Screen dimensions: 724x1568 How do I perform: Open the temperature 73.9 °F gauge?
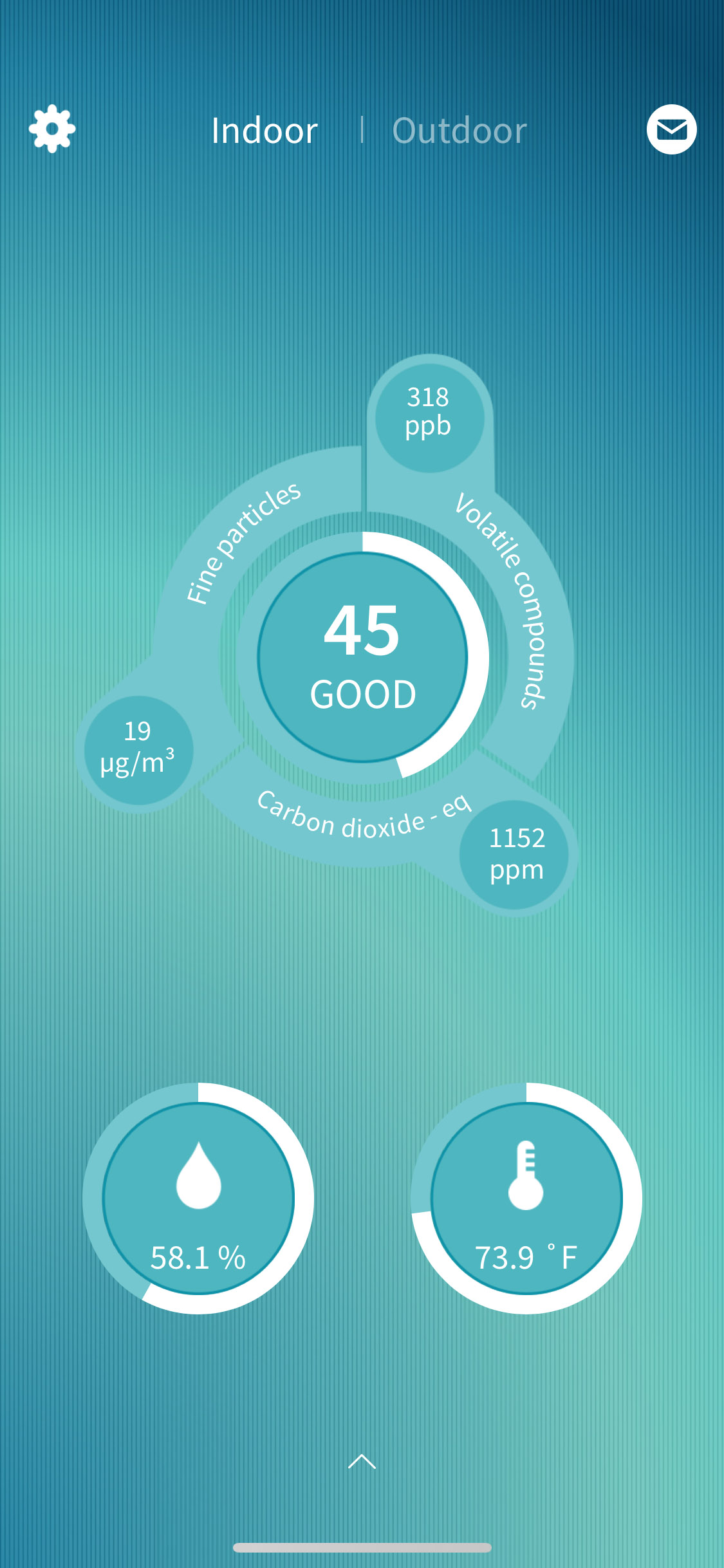coord(526,1198)
